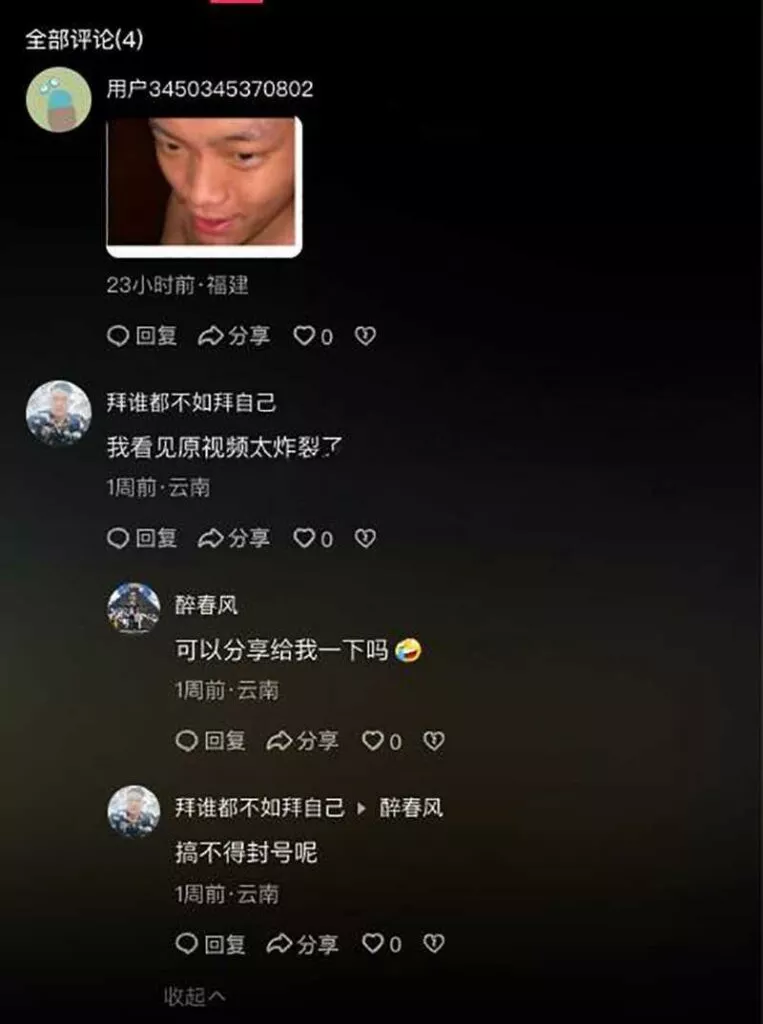Viewport: 763px width, 1024px height.
Task: Reply to the 我看见原视频太炸裂了 comment
Action: 142,539
